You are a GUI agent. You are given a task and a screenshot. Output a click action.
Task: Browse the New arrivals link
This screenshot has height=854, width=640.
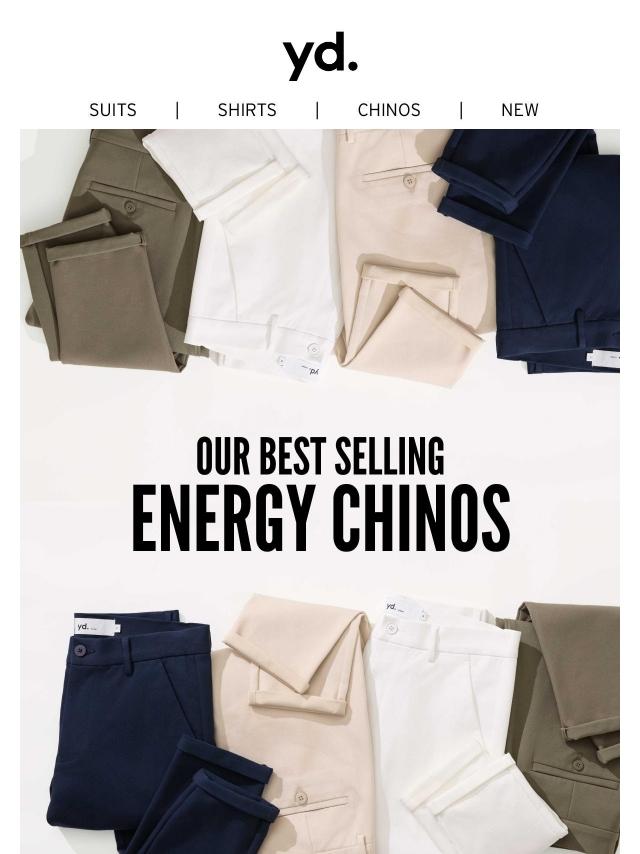pyautogui.click(x=519, y=110)
